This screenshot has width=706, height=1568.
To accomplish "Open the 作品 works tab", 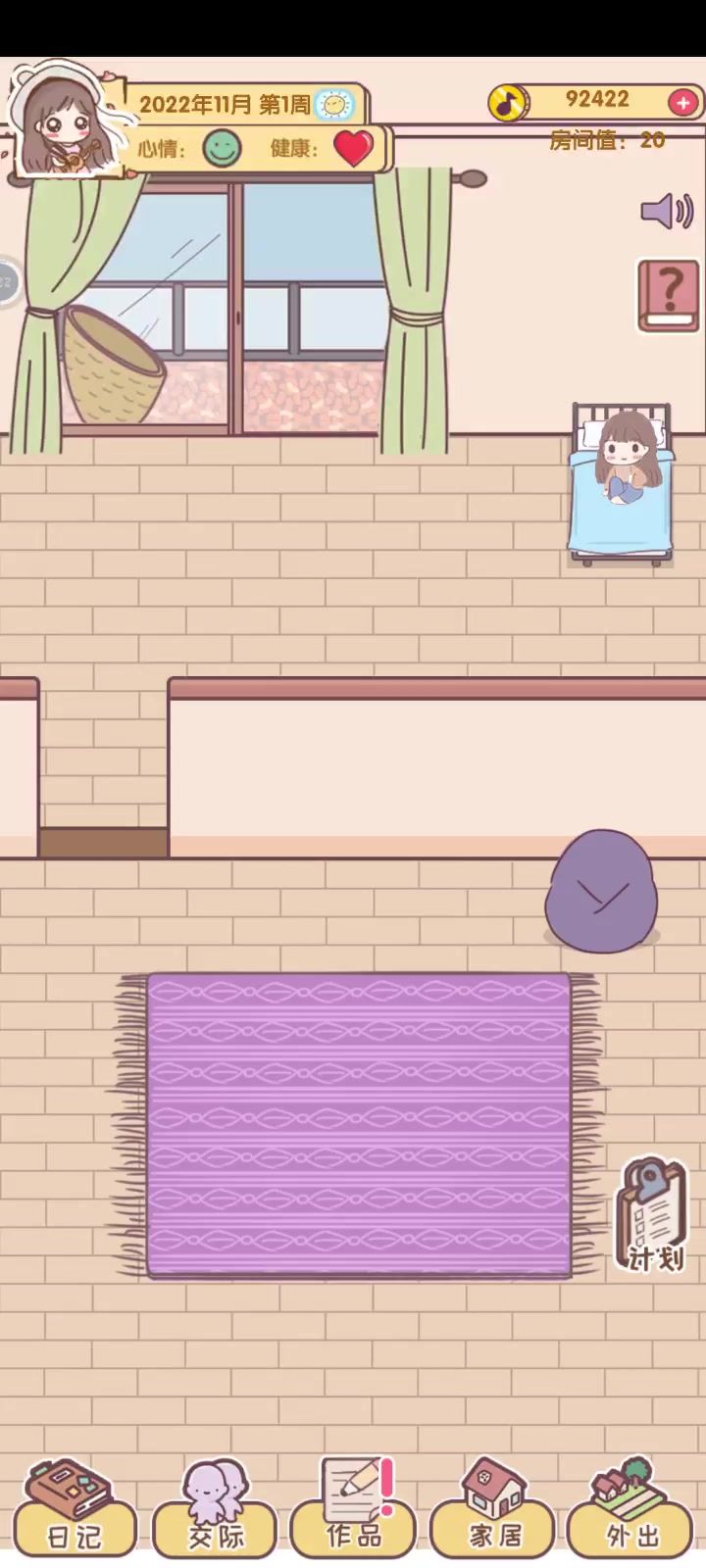I will tap(355, 1512).
